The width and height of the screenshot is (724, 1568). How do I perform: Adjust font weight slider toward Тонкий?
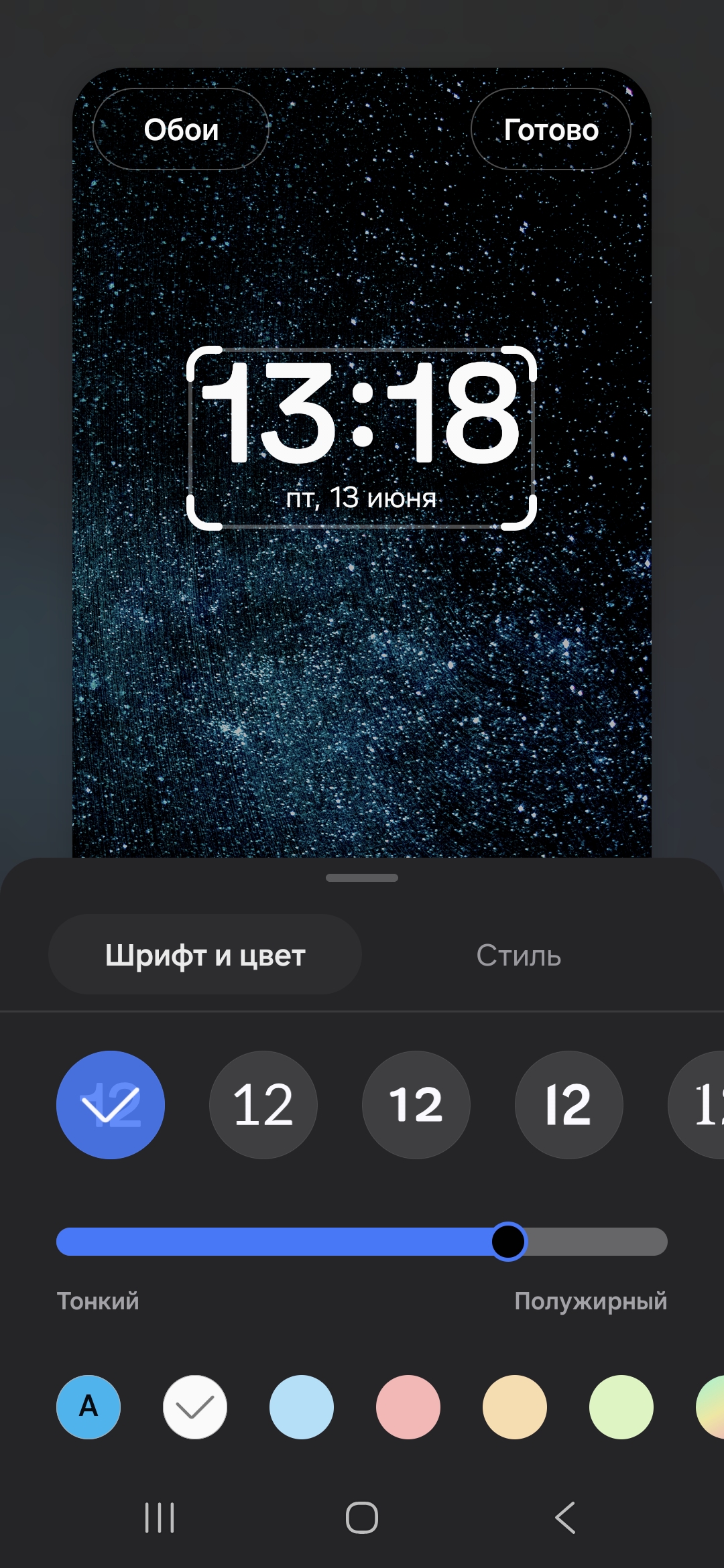click(201, 1242)
